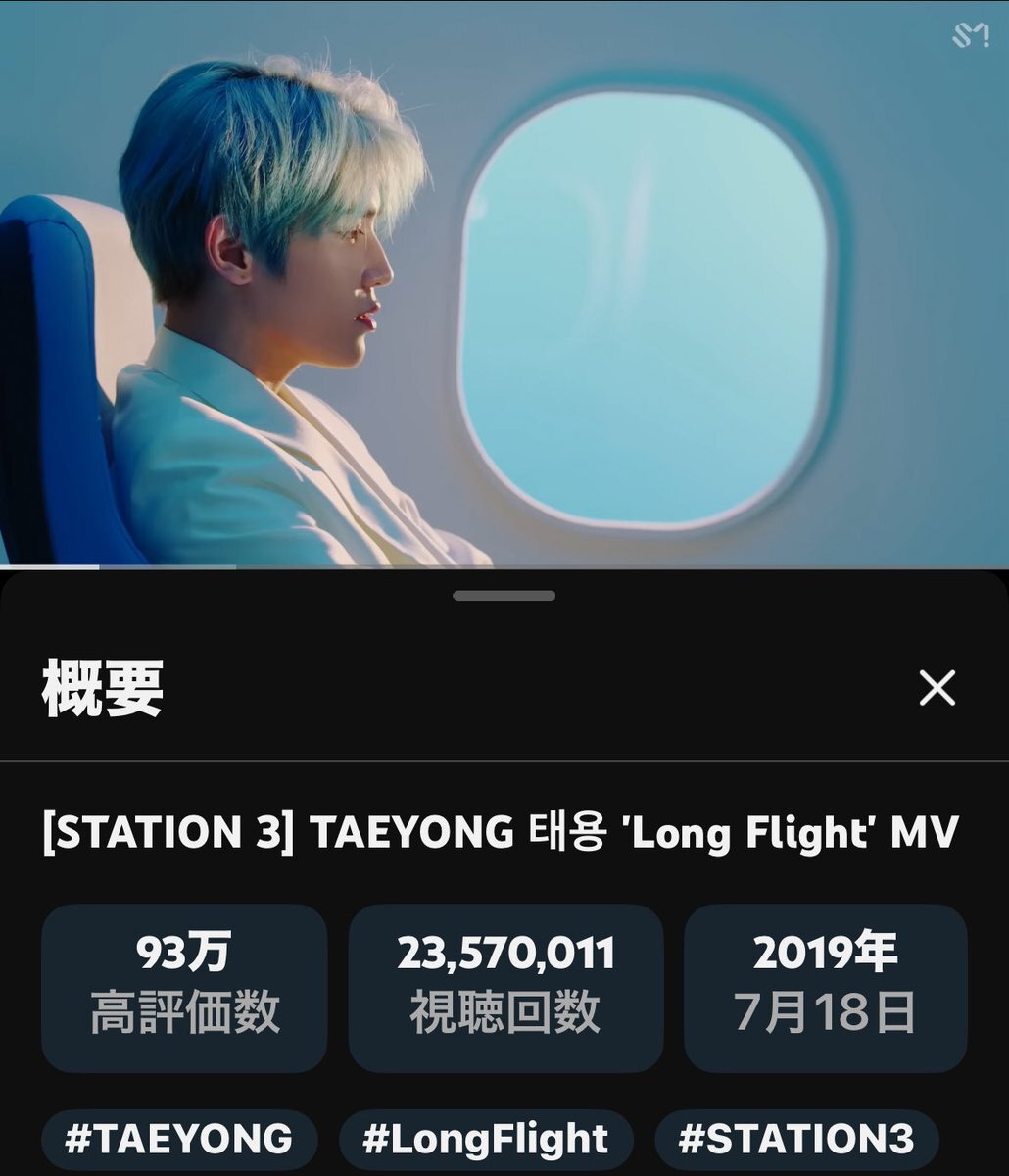Tap the Long Flight video player
The image size is (1009, 1176).
(x=504, y=284)
